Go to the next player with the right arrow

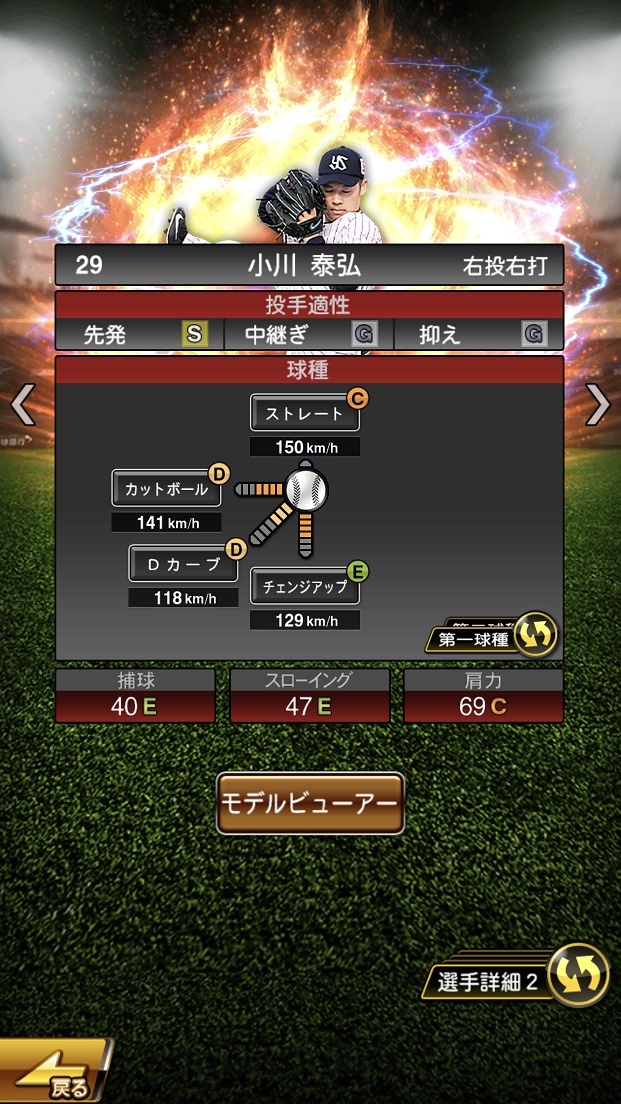pyautogui.click(x=597, y=405)
